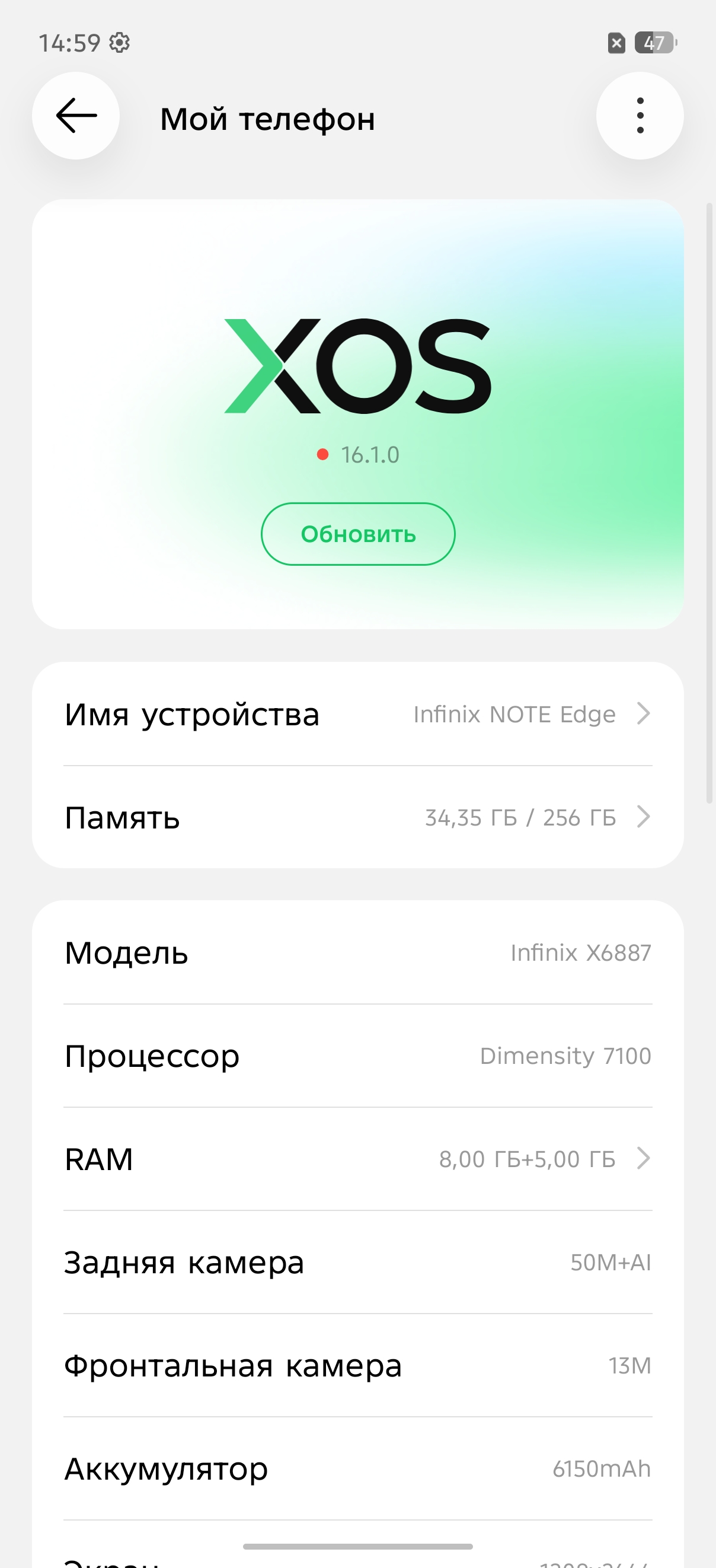Viewport: 716px width, 1568px height.
Task: Go back from Мой телефон screen
Action: 76,116
